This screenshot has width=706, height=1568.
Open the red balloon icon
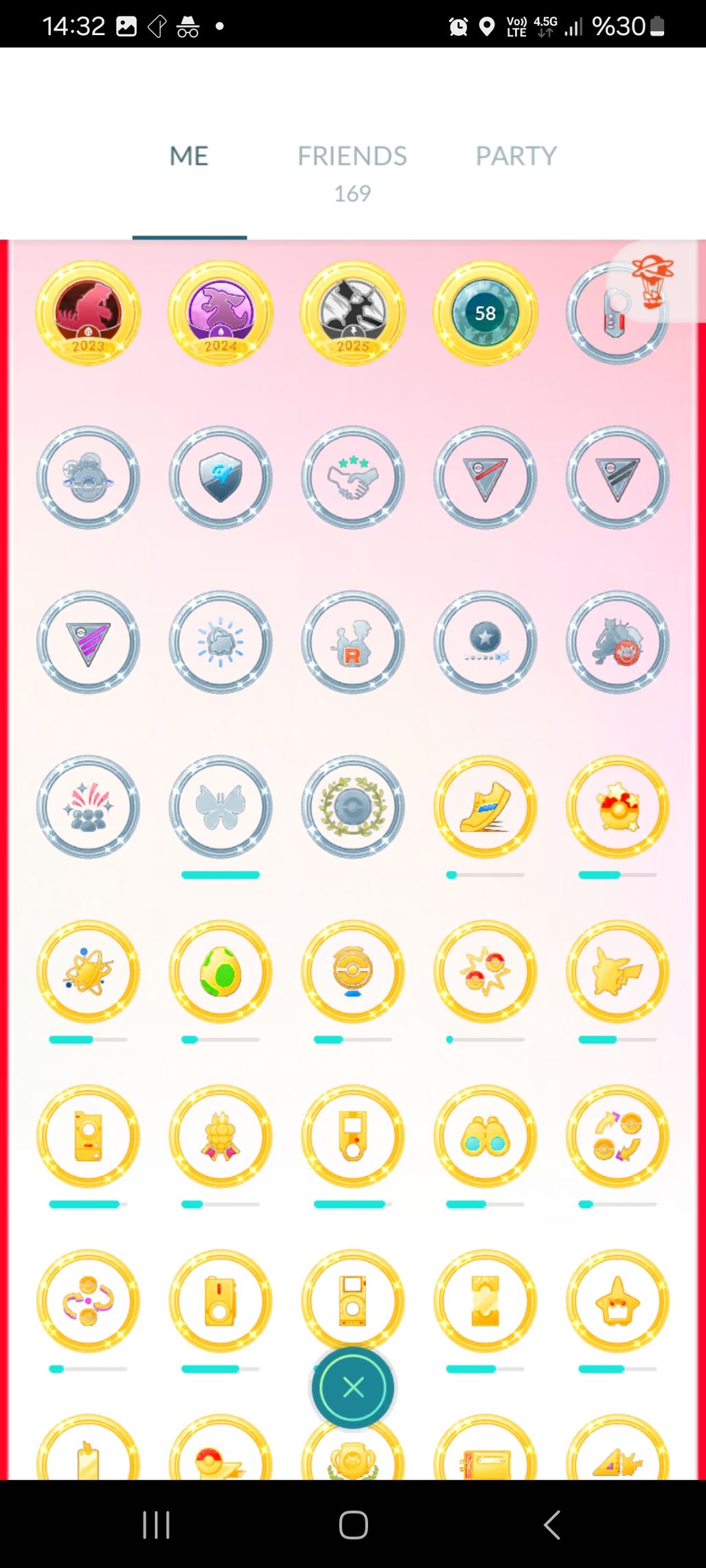pyautogui.click(x=652, y=281)
